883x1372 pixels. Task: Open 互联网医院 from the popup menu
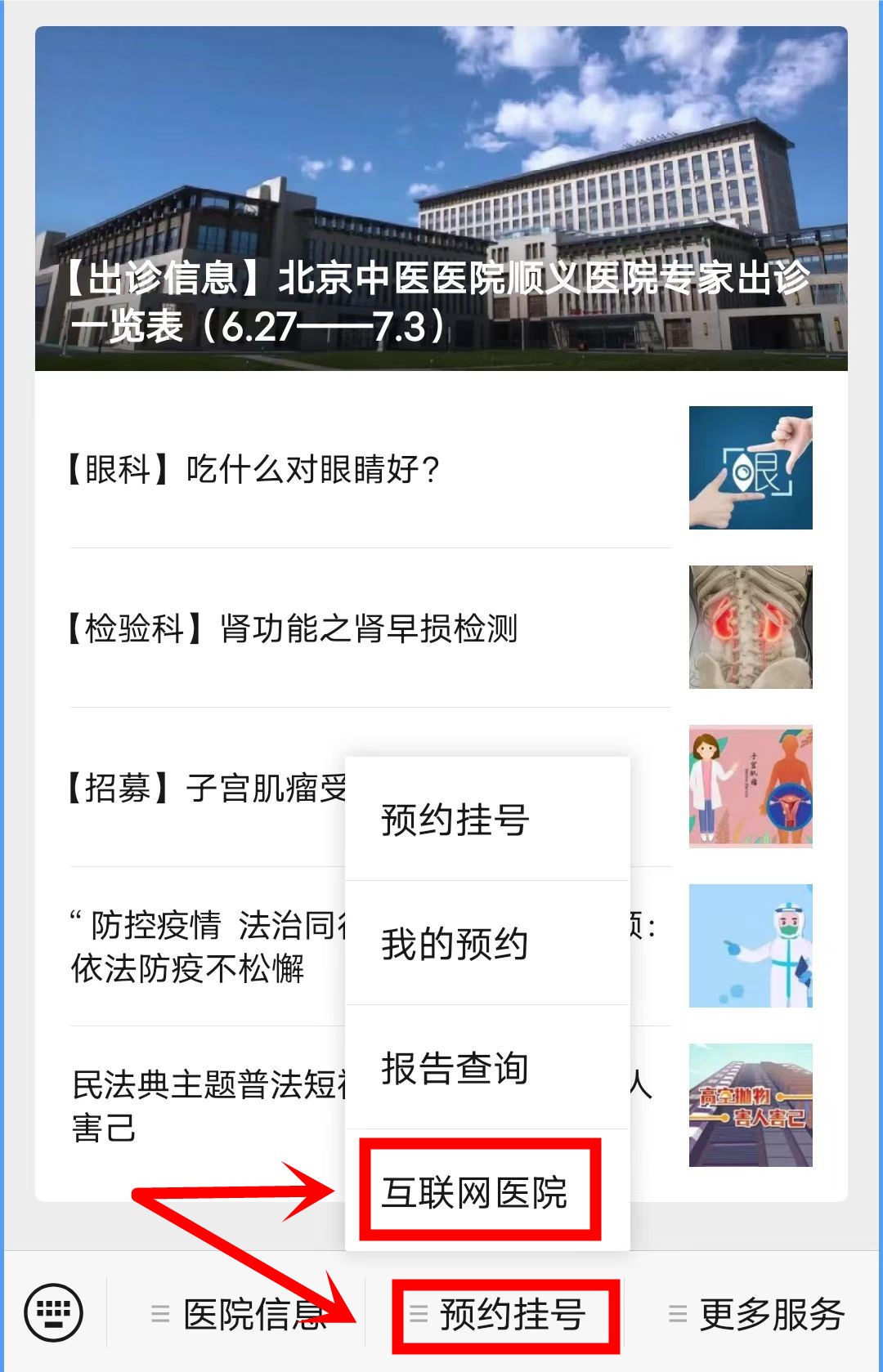pyautogui.click(x=475, y=1192)
